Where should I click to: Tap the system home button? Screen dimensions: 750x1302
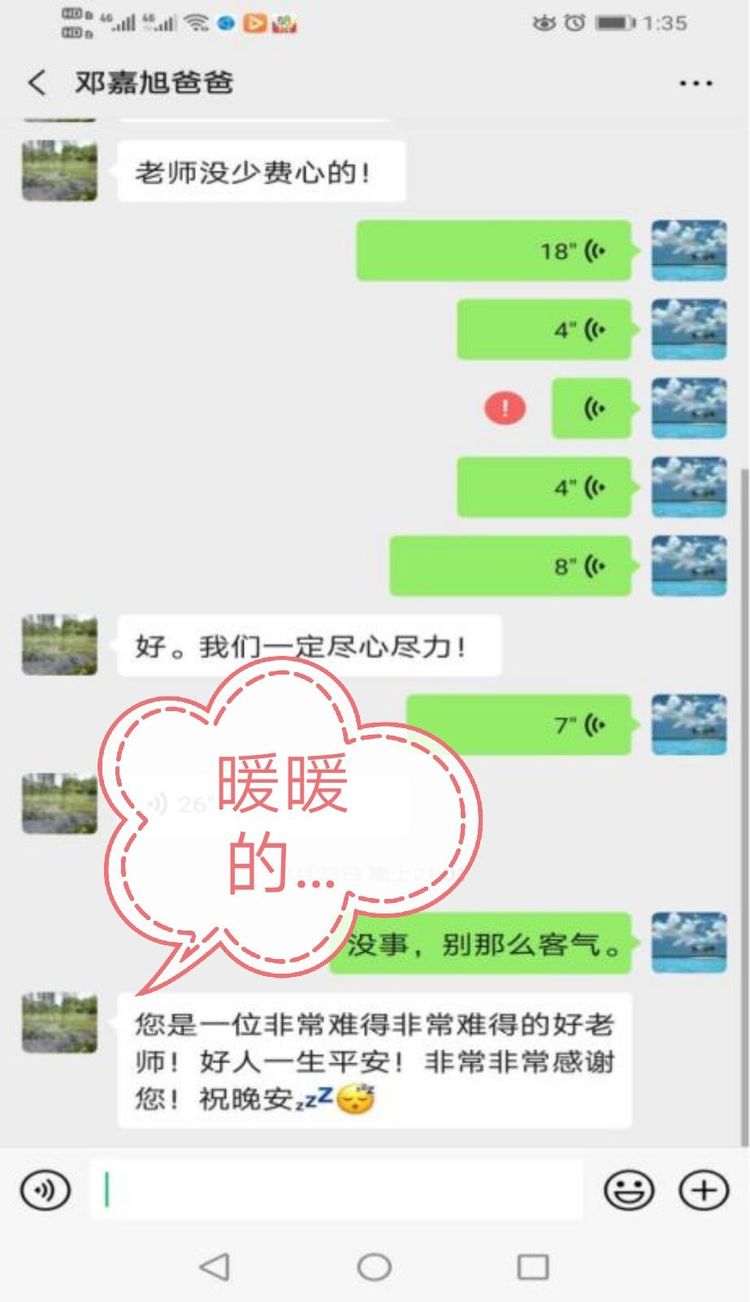click(374, 1267)
